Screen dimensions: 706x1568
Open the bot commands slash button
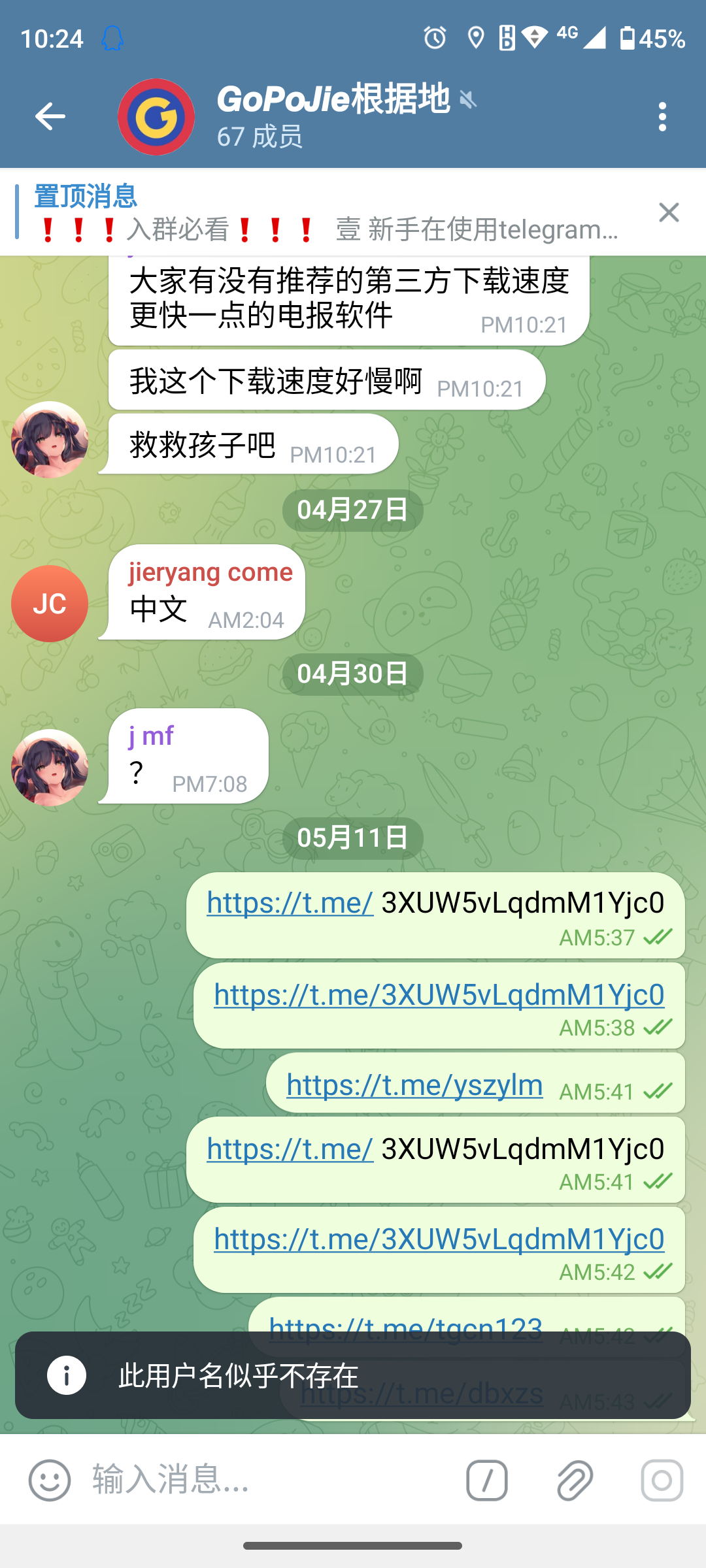(x=487, y=1480)
